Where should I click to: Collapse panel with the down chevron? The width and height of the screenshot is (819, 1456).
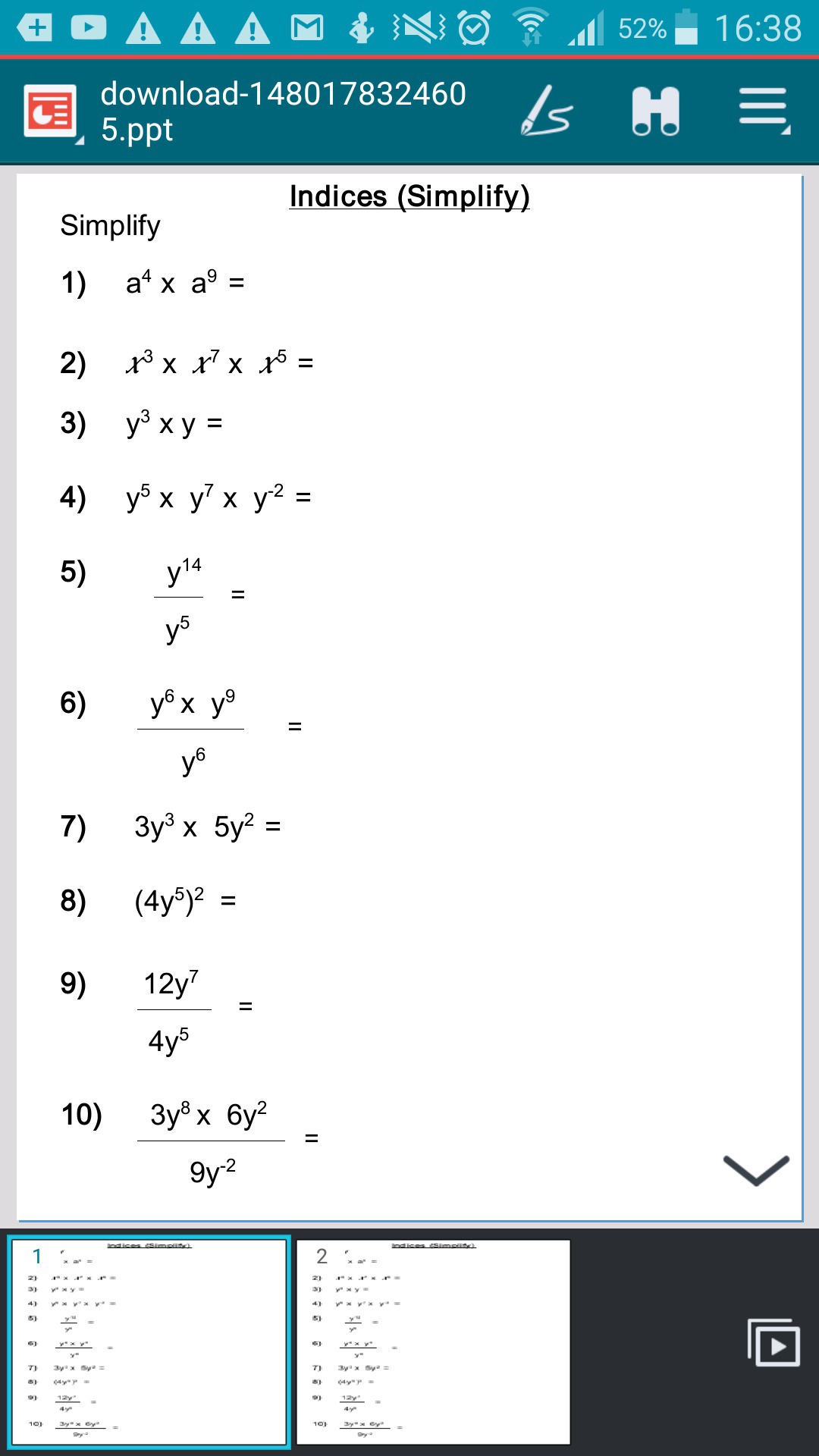(x=756, y=1170)
